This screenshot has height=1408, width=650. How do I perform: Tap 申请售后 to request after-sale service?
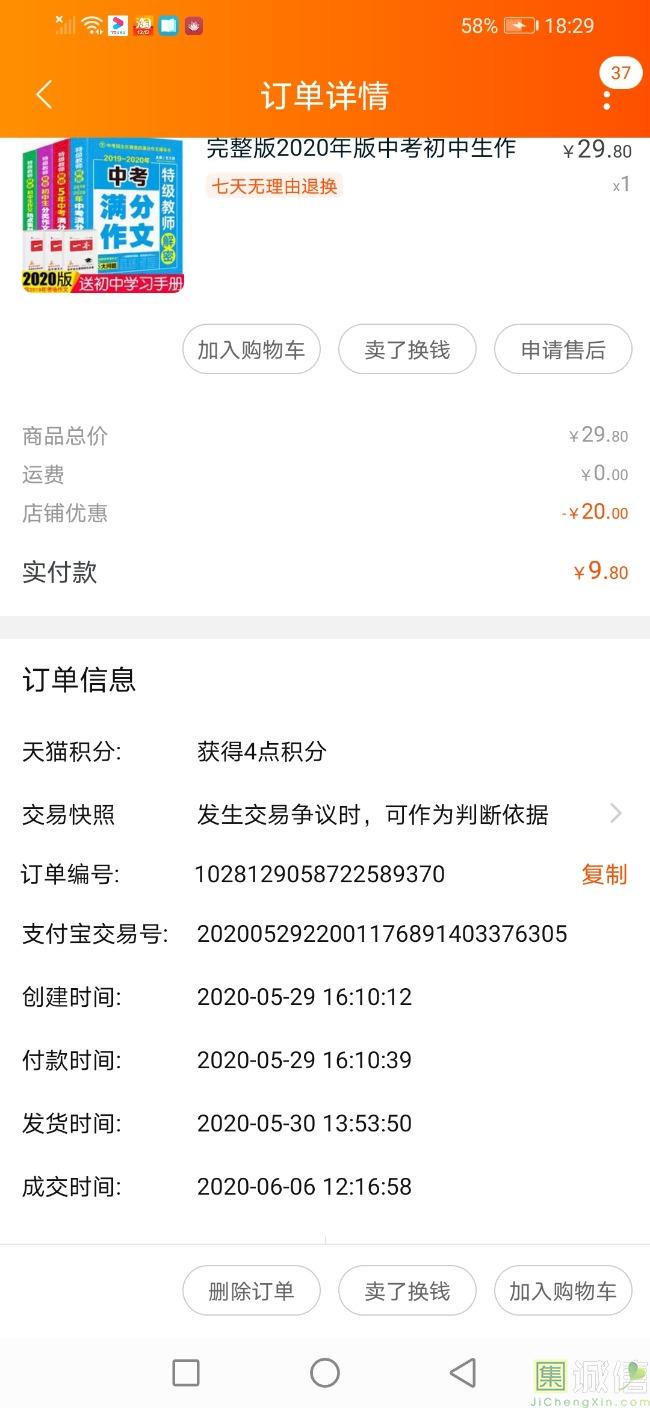coord(563,350)
